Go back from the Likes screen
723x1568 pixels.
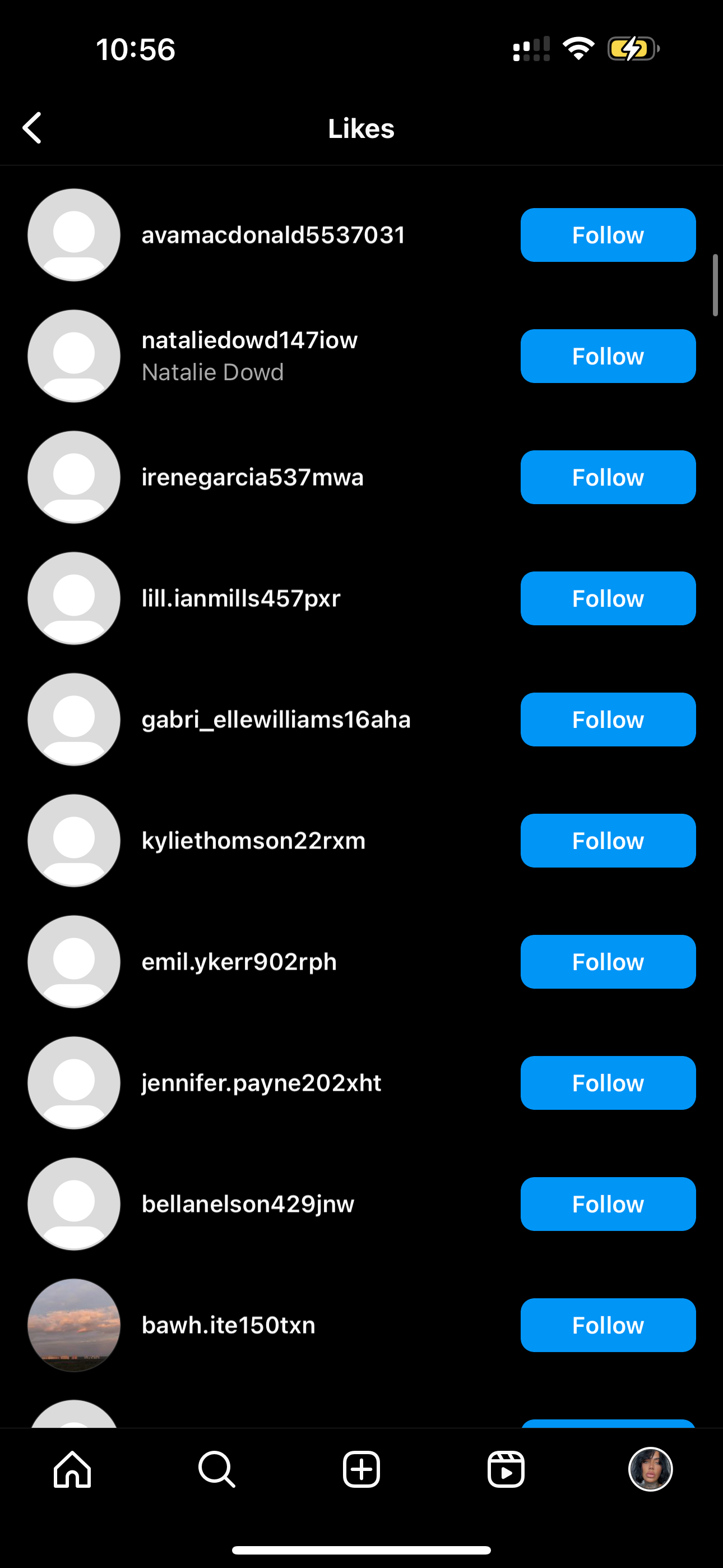(31, 128)
